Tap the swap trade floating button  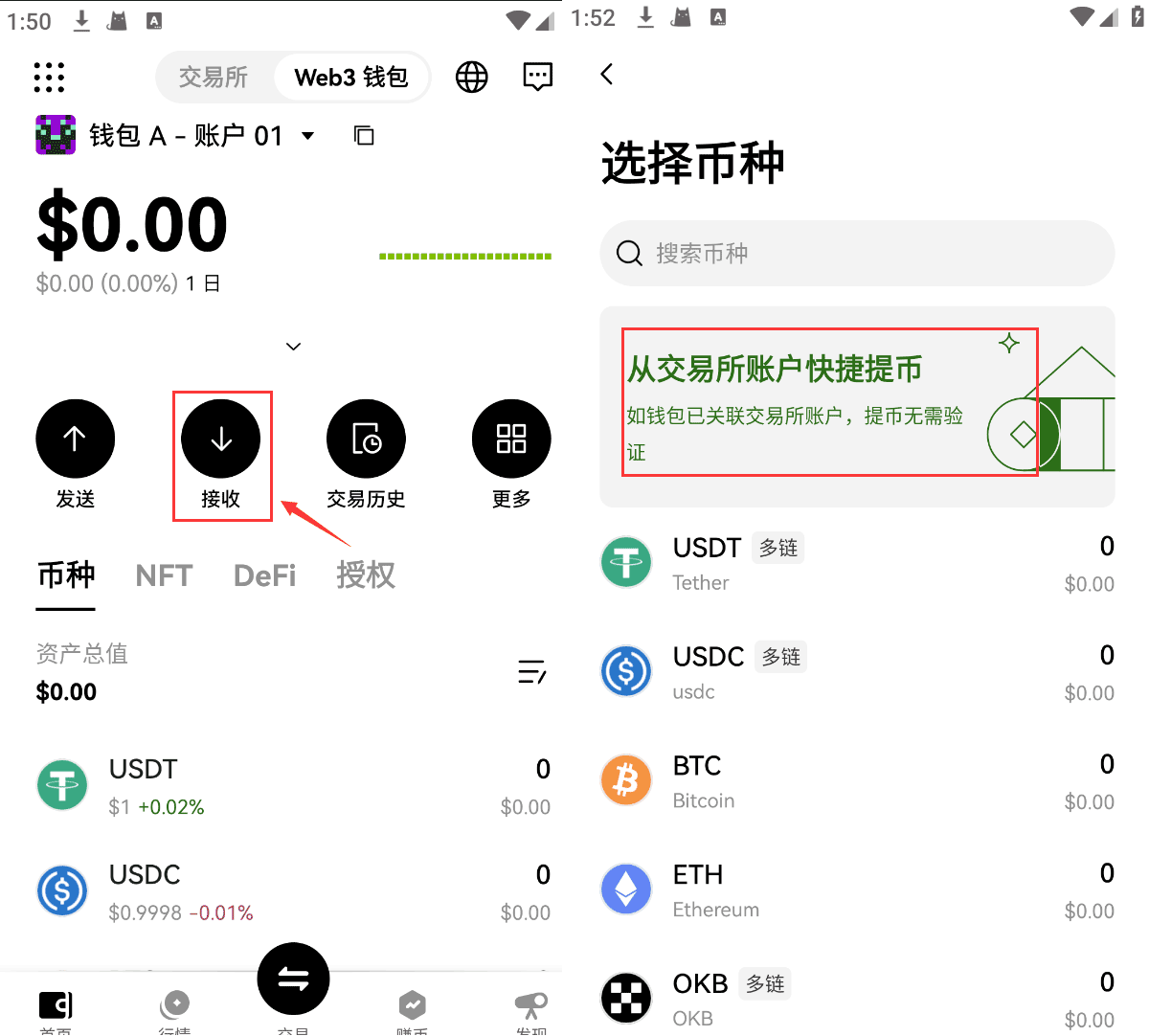293,979
